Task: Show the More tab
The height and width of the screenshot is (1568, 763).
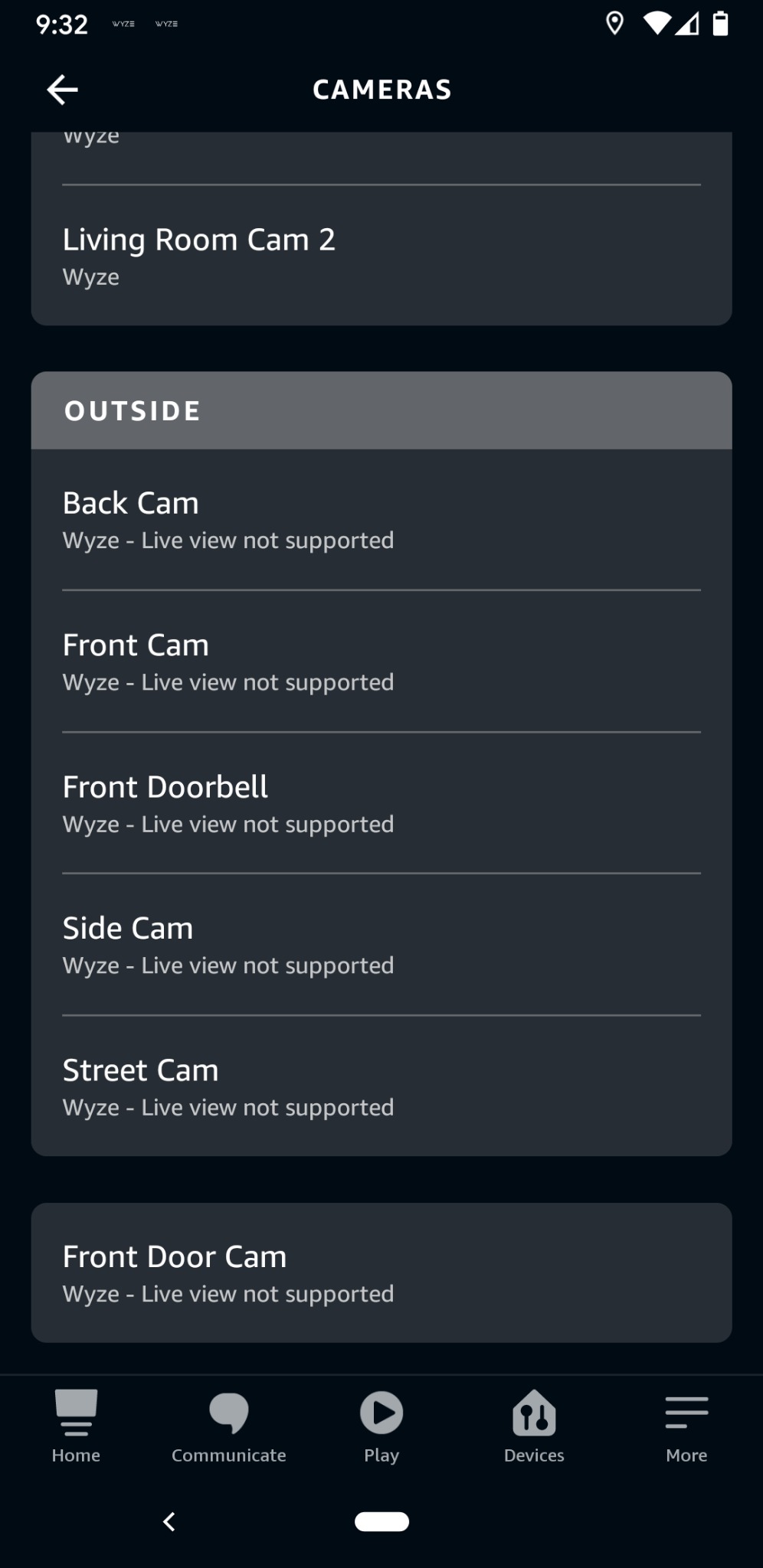Action: 686,1426
